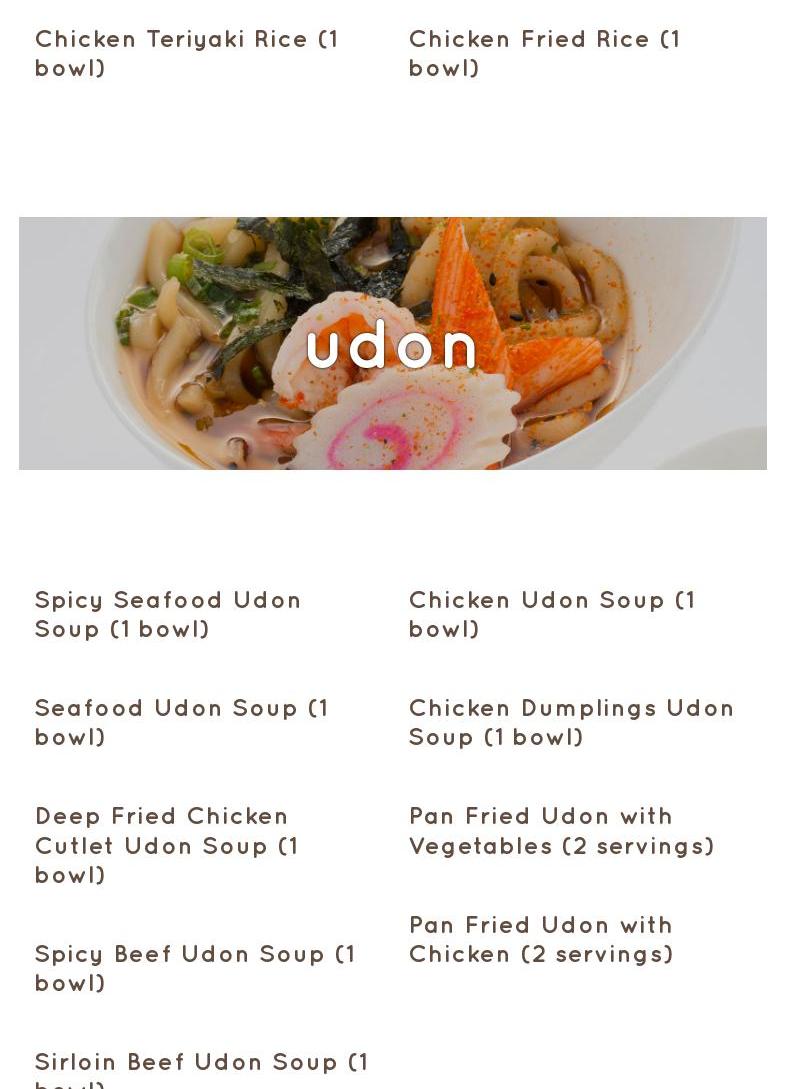The width and height of the screenshot is (785, 1089).
Task: Open Spicy Seafood Udon Soup
Action: [x=168, y=614]
